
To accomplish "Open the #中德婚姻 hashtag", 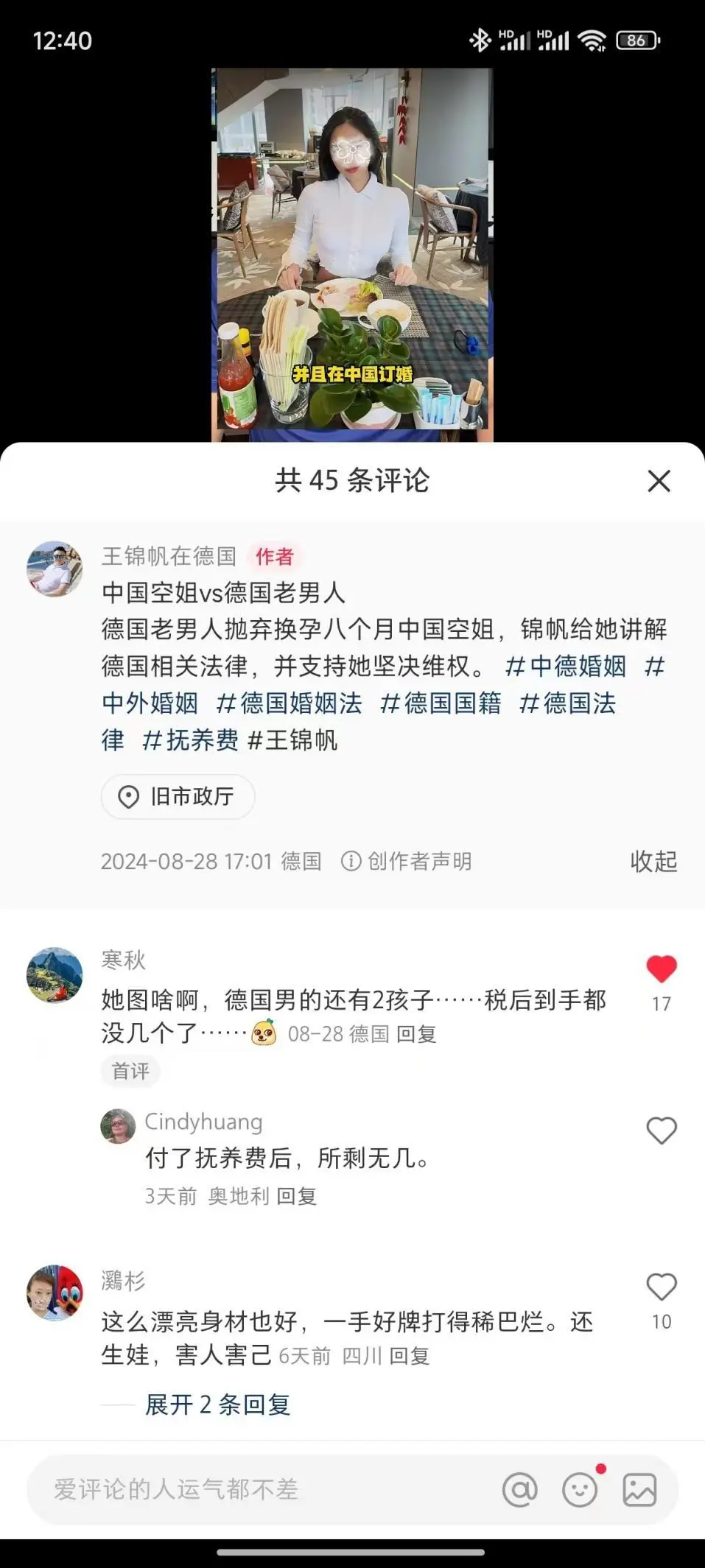I will [566, 666].
